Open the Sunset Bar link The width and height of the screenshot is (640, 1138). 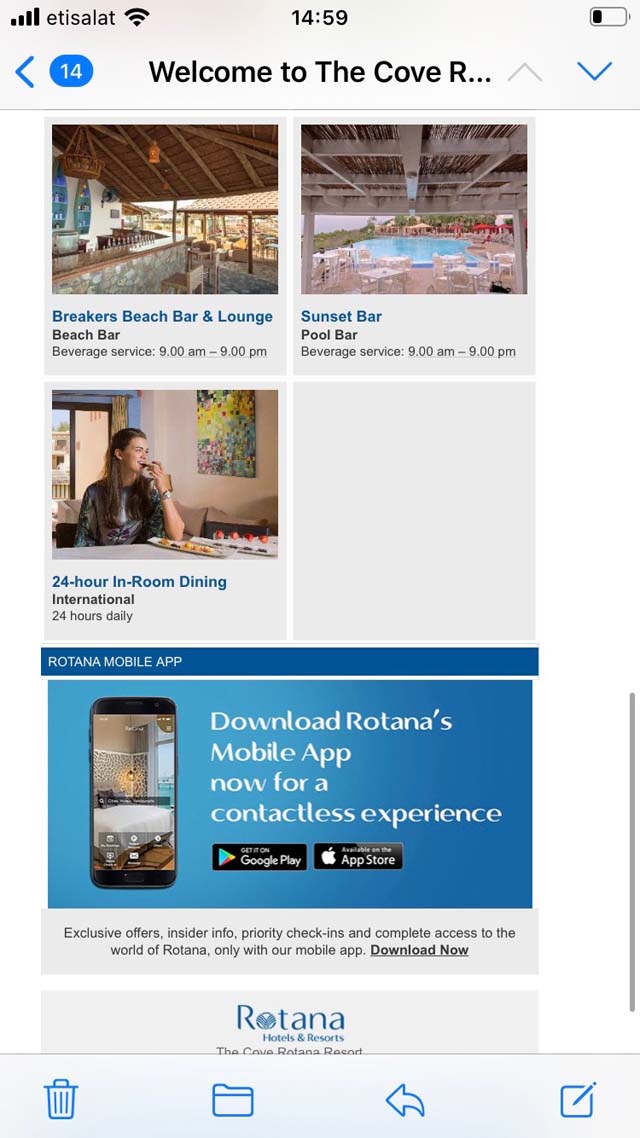(341, 316)
